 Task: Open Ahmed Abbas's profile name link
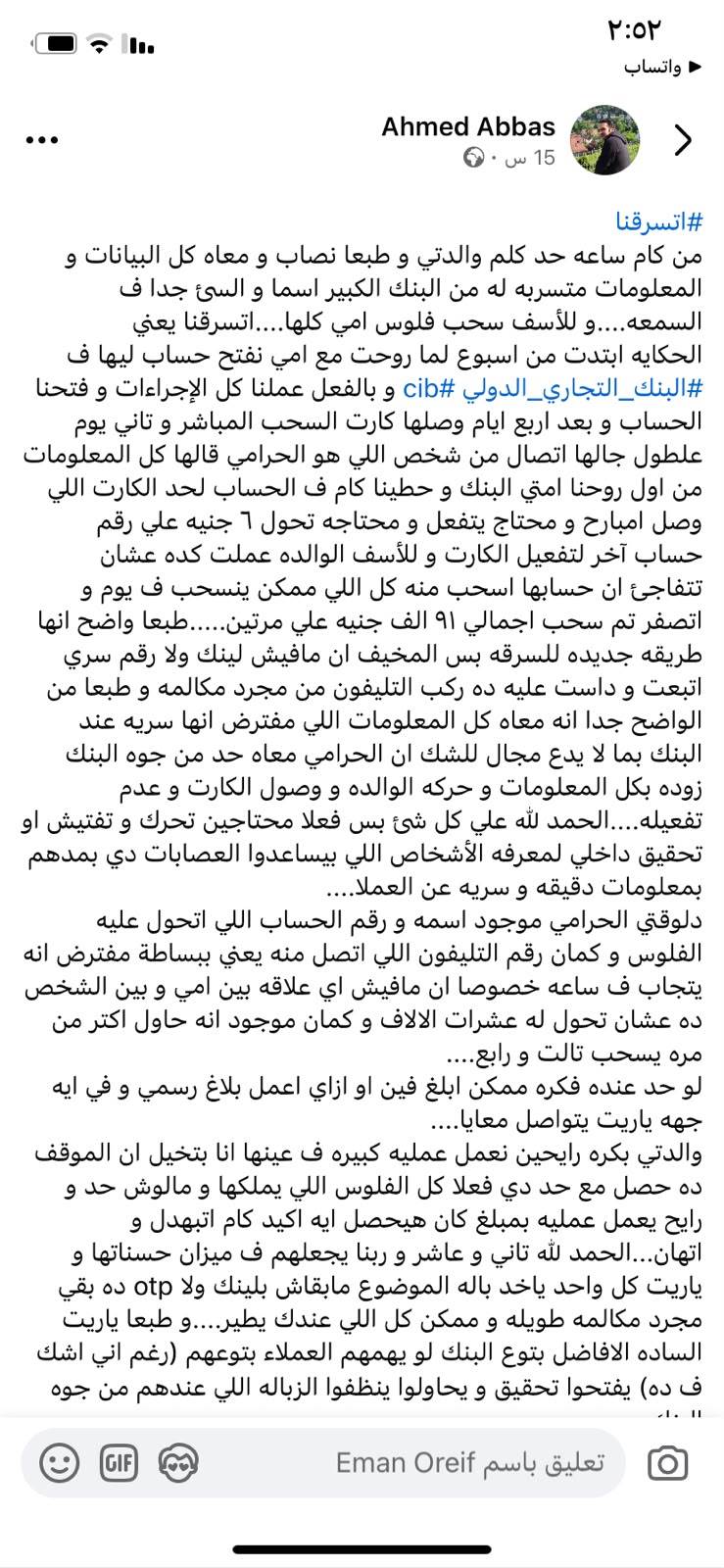tap(468, 126)
